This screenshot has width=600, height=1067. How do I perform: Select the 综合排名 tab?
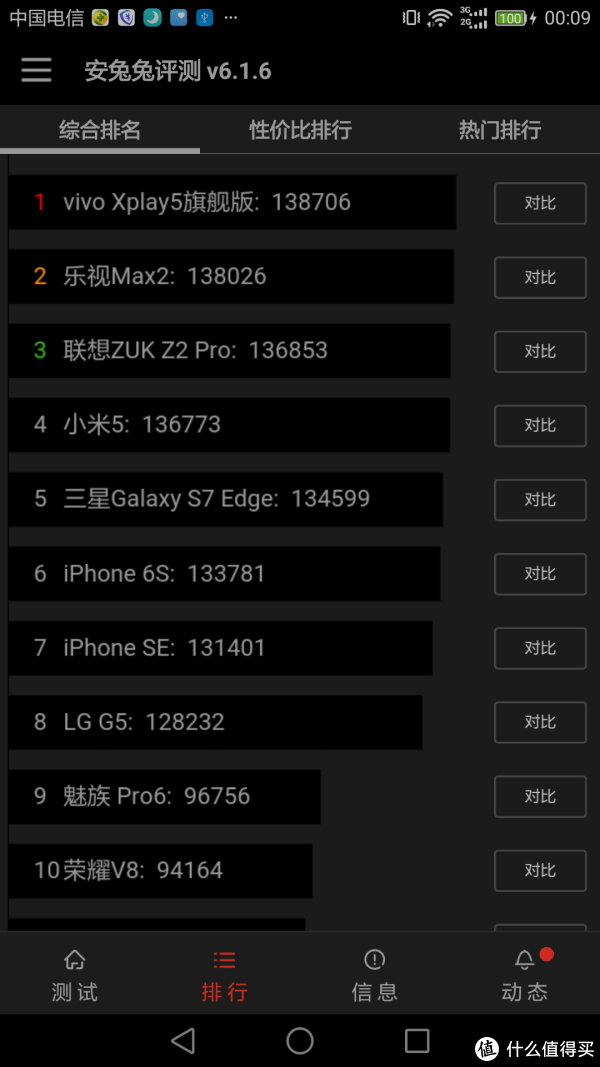click(100, 129)
